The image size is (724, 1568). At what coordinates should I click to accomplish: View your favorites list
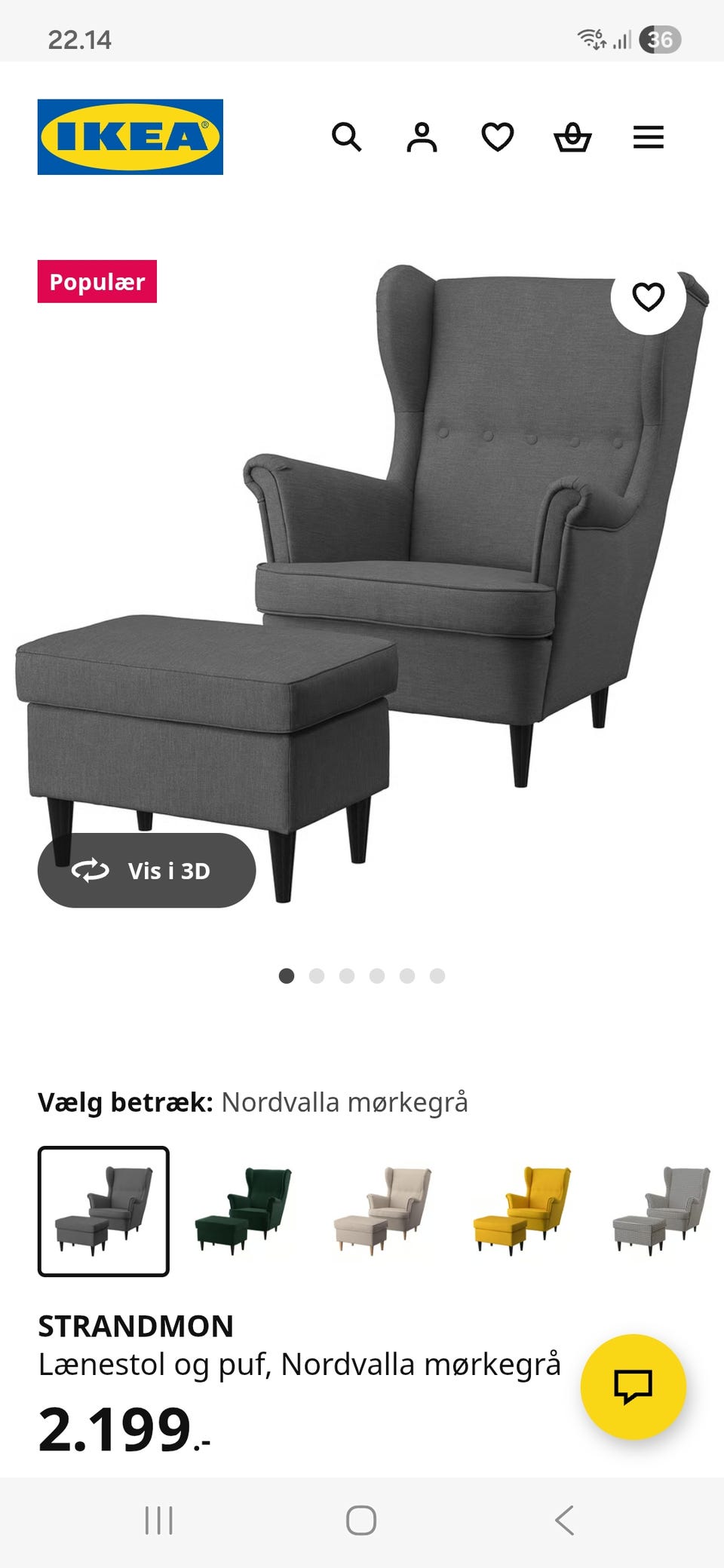point(499,137)
